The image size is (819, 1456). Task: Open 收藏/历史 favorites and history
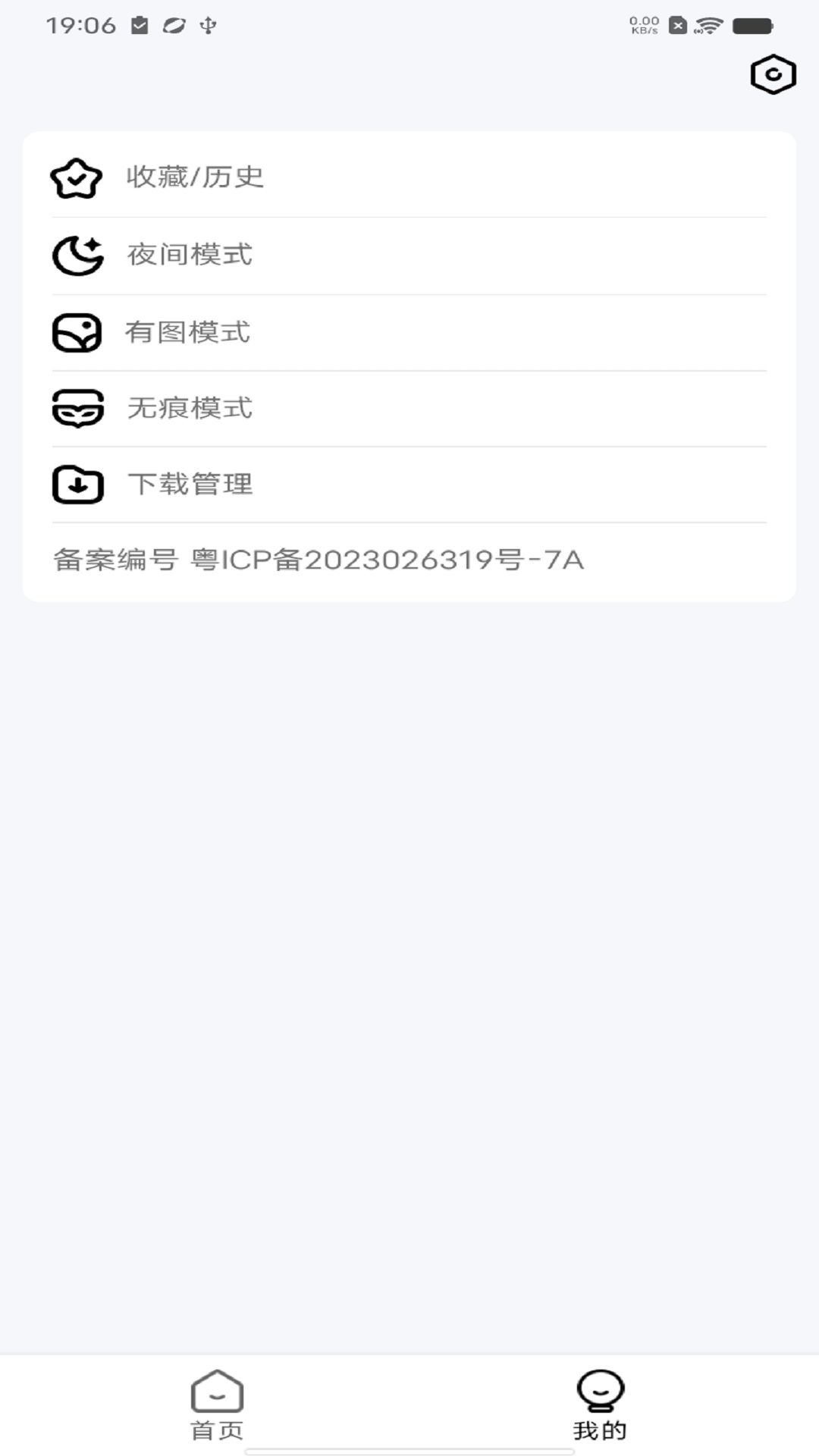193,179
